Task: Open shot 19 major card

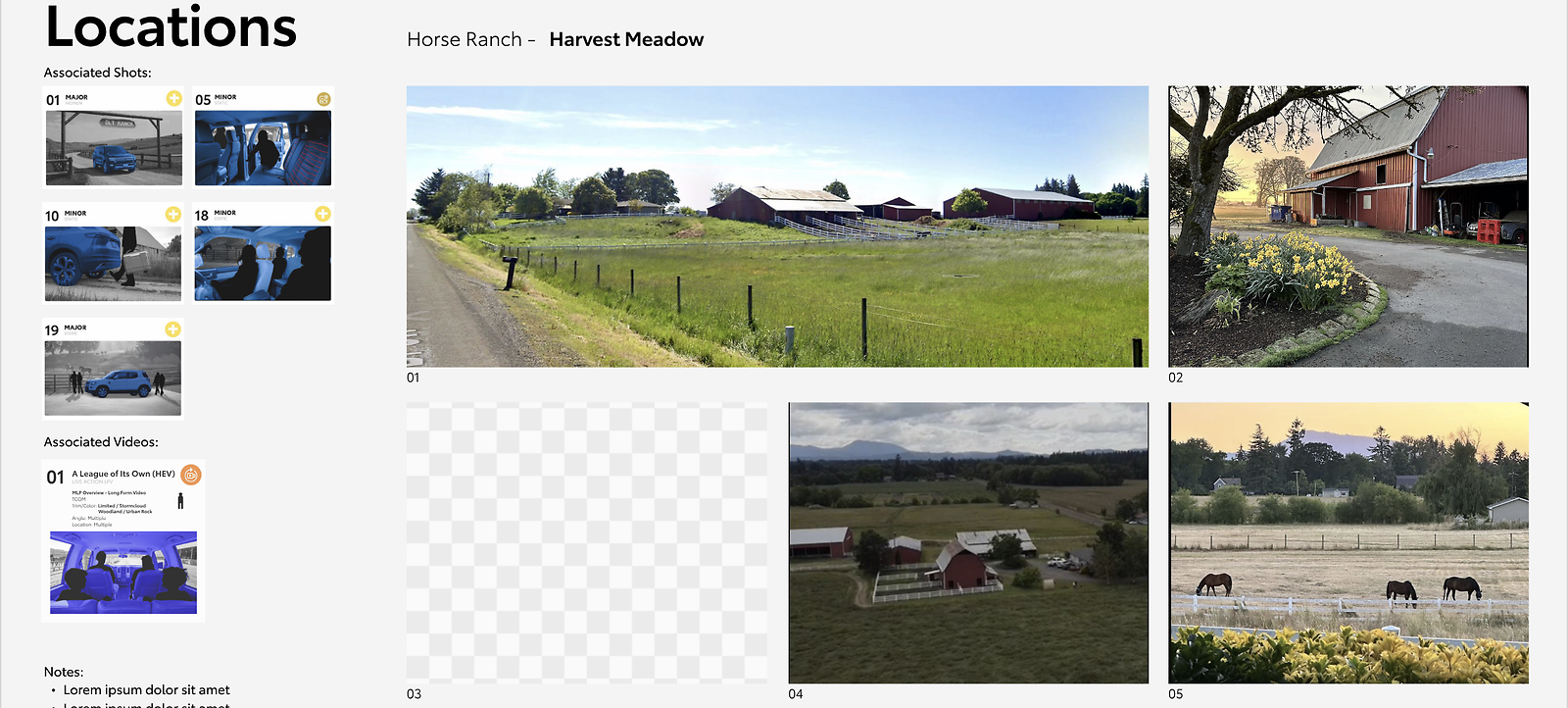Action: tap(113, 378)
